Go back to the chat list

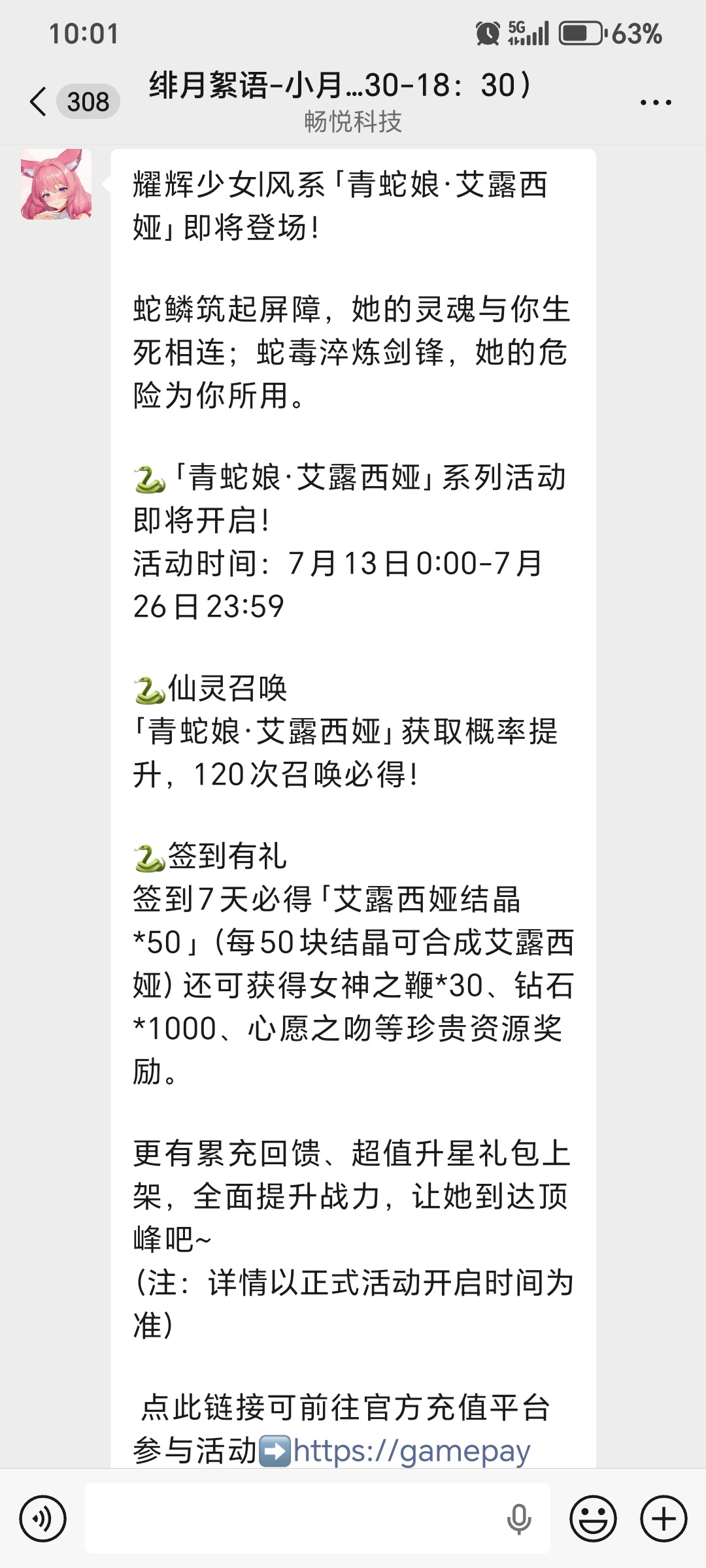point(39,102)
